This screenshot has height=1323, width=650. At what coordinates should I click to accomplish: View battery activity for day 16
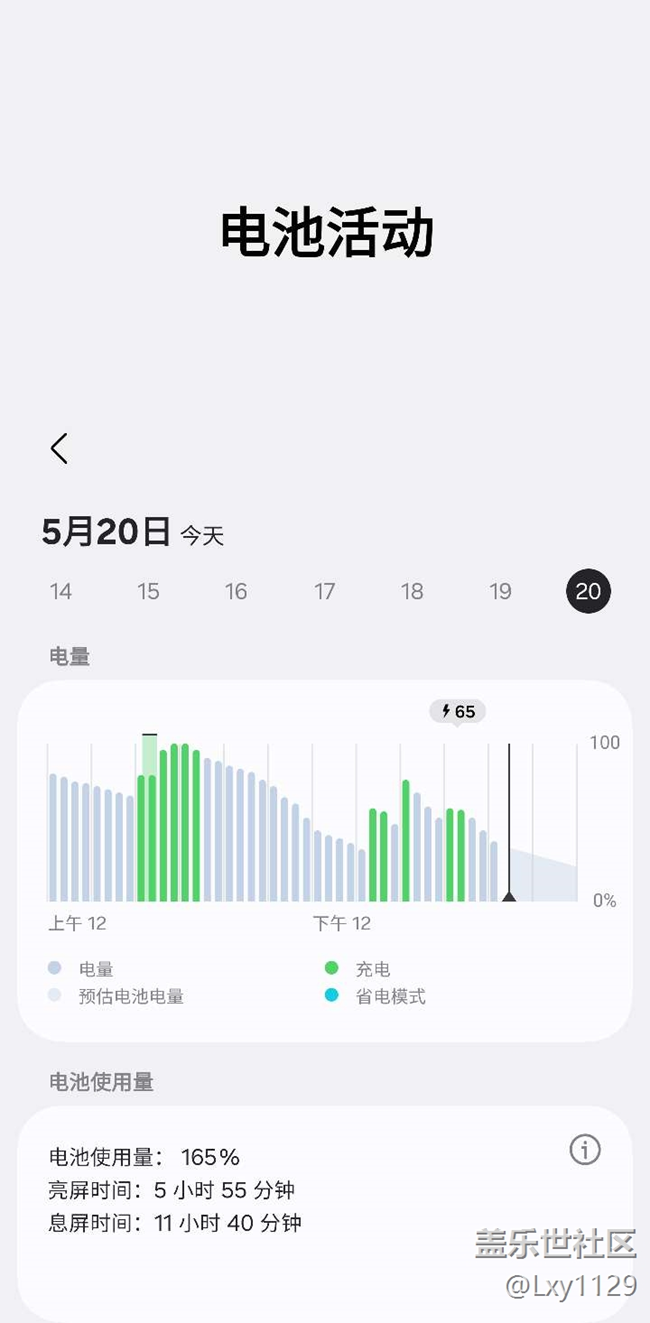coord(236,591)
